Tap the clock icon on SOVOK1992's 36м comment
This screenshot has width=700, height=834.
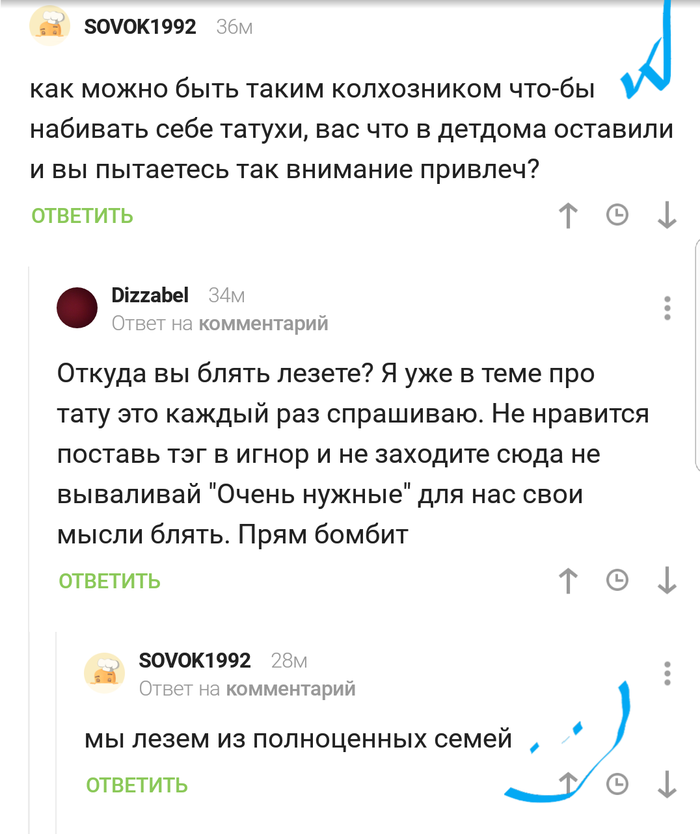[x=618, y=215]
